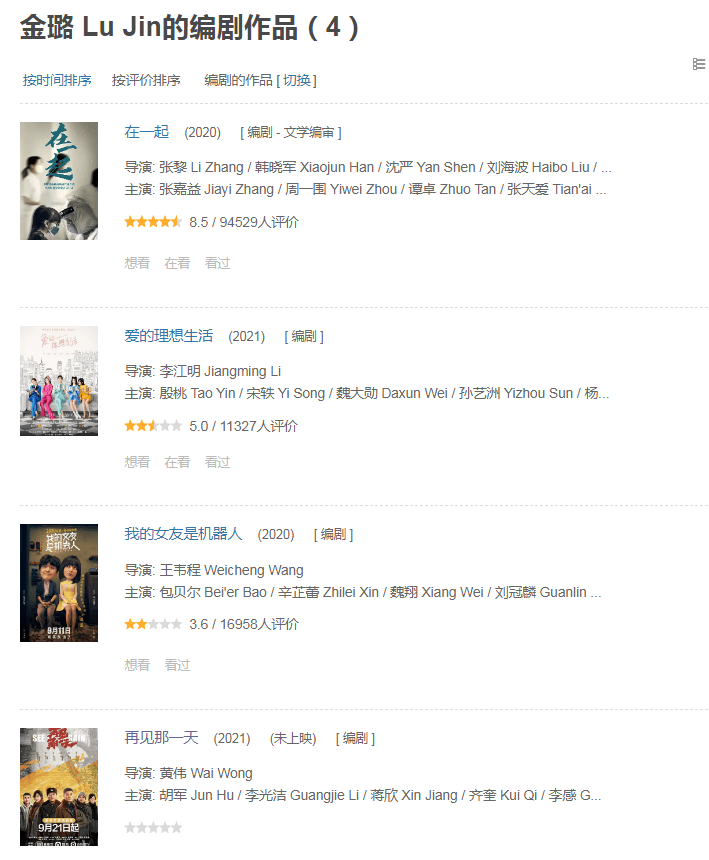
Task: Mark 爱的理想生活 as 在看
Action: tap(177, 462)
